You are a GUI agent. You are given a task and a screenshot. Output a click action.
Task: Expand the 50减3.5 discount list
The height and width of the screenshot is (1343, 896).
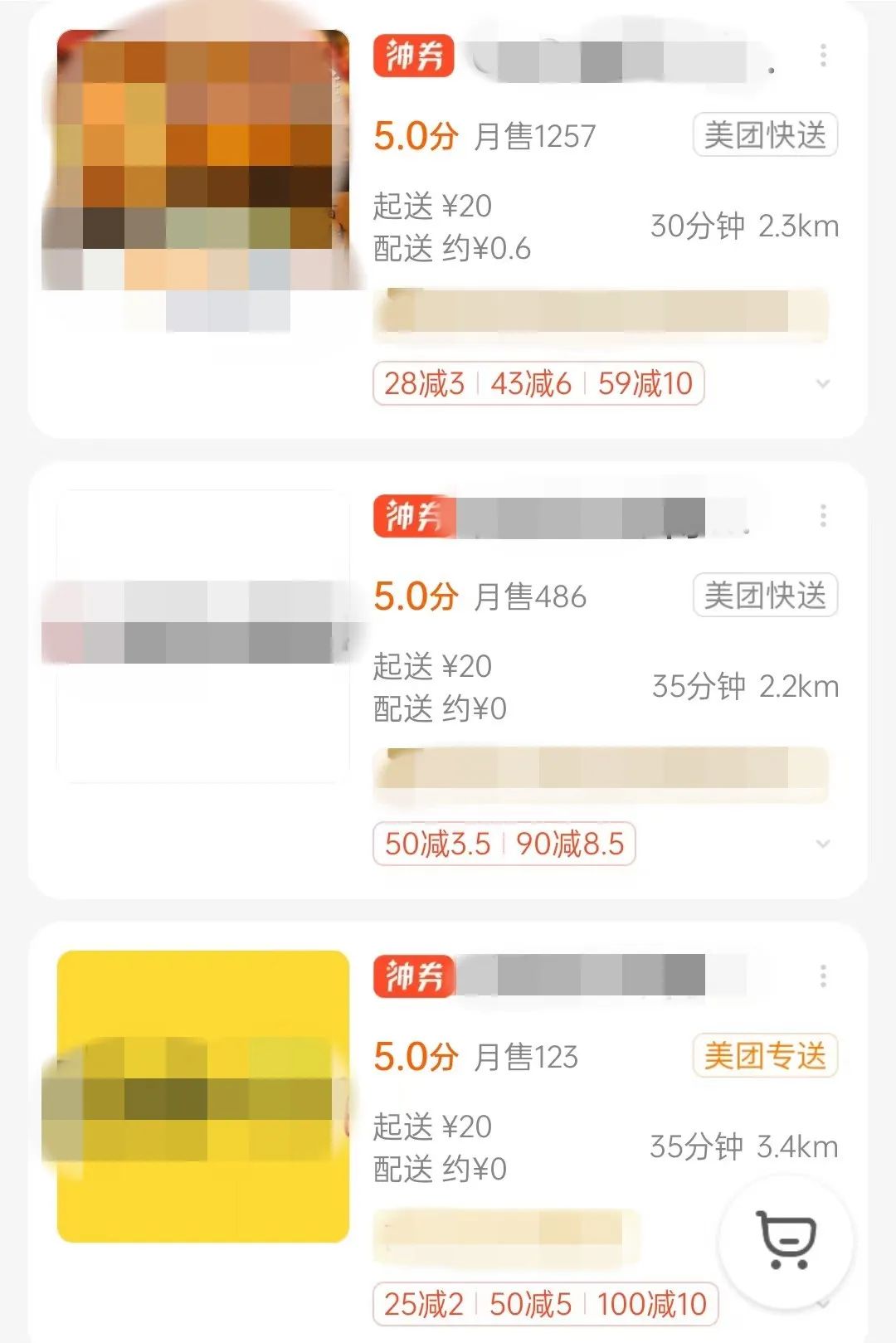click(823, 844)
